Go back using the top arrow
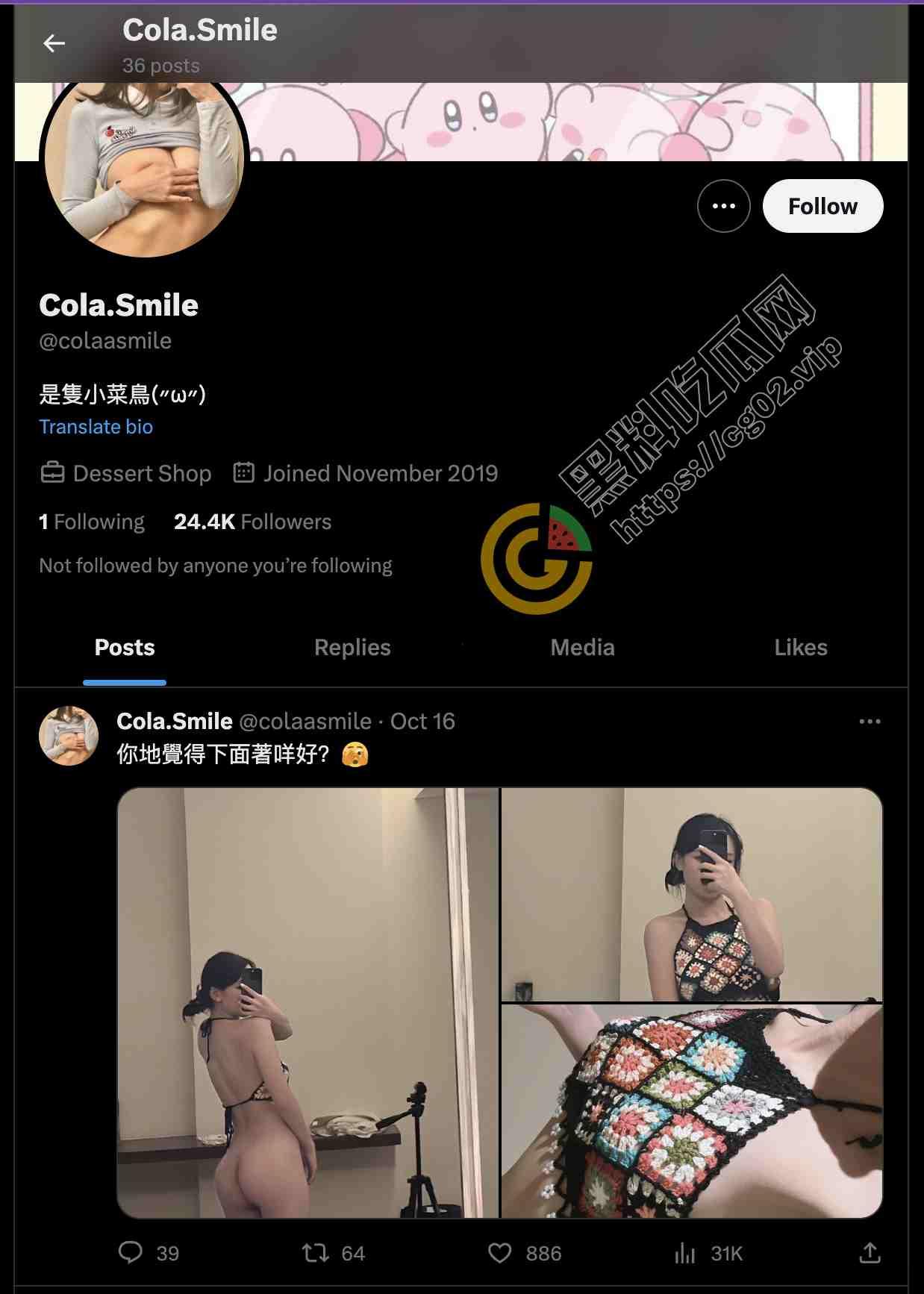924x1294 pixels. [54, 44]
